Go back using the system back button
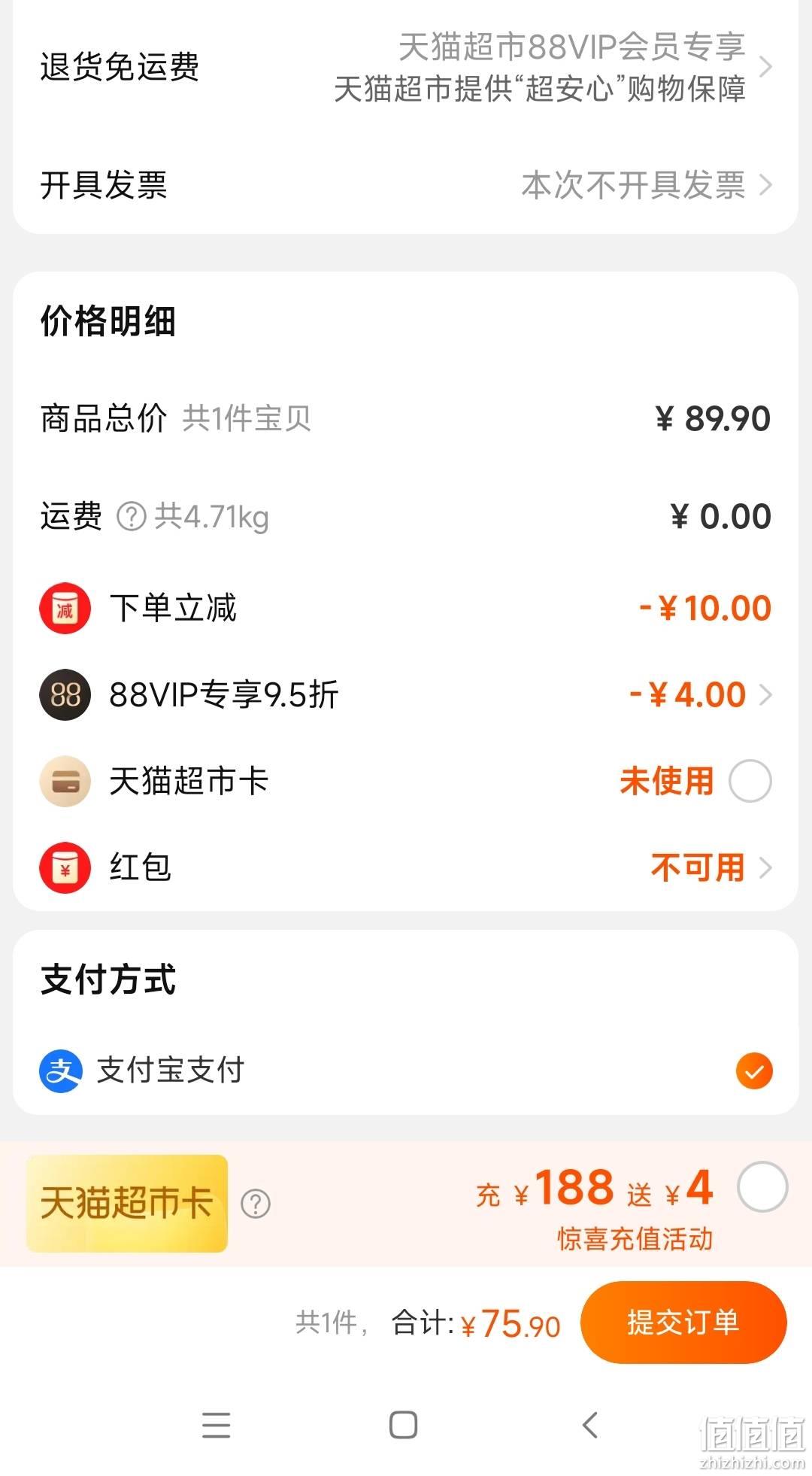Image resolution: width=812 pixels, height=1476 pixels. [x=591, y=1425]
